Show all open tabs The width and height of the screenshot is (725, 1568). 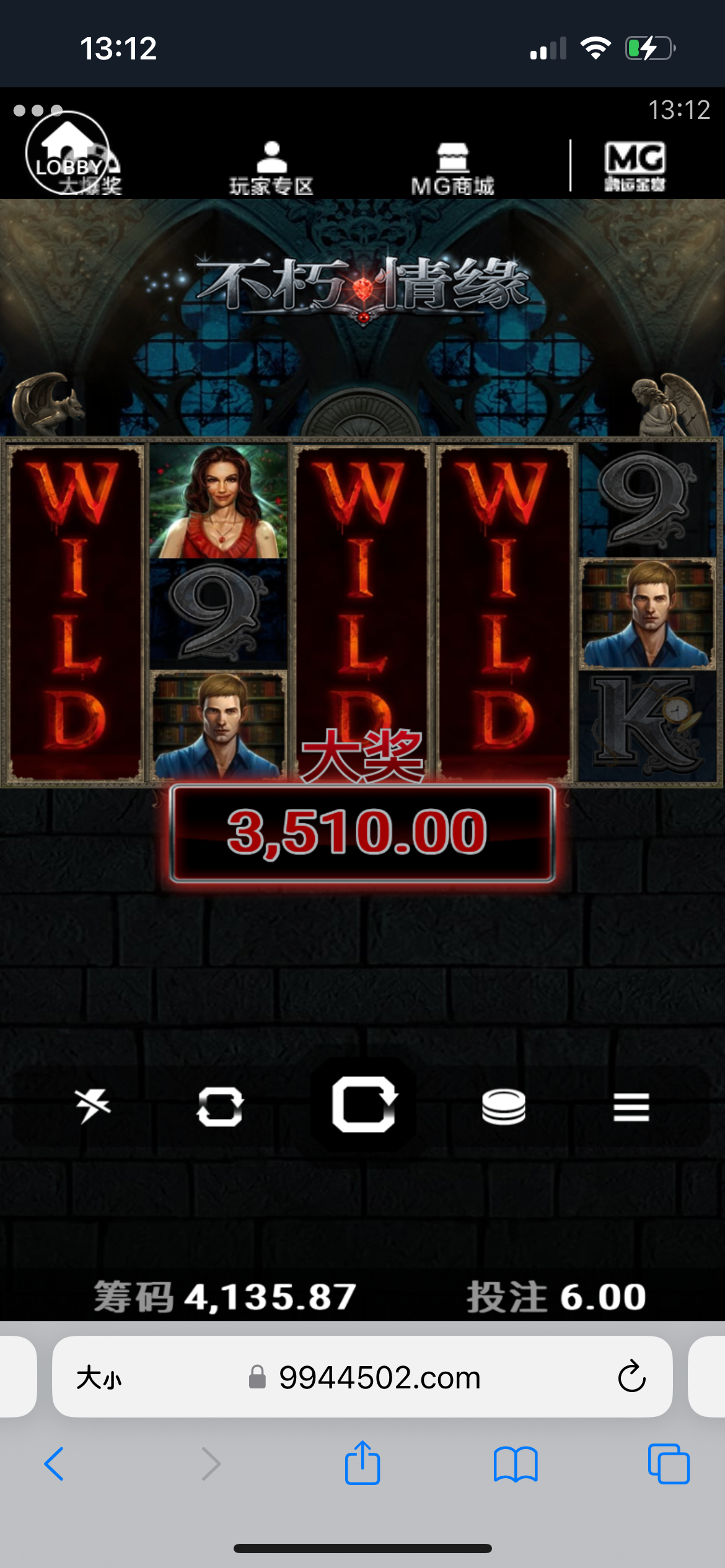point(669,1464)
